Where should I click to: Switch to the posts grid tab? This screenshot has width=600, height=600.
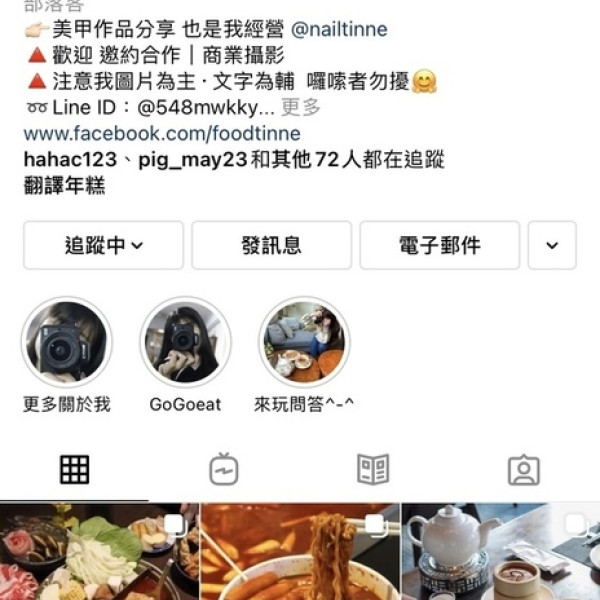pos(75,469)
